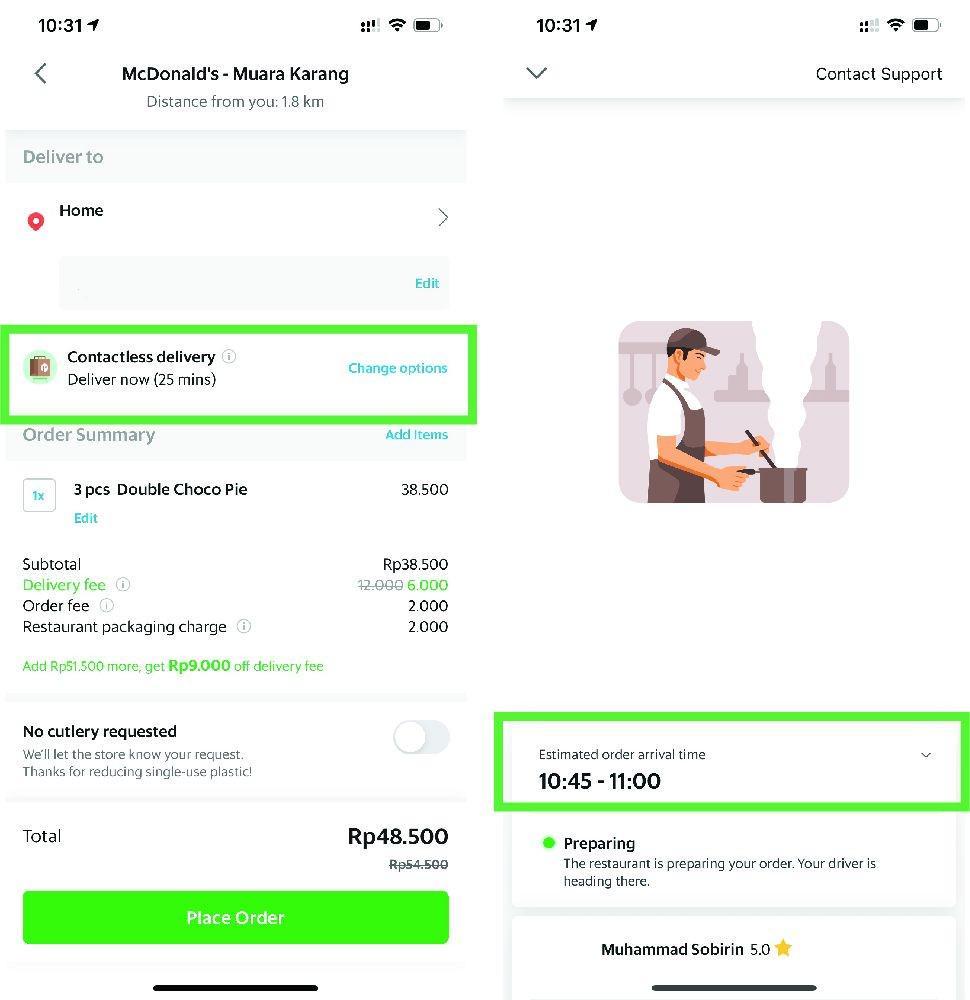Place the order

(235, 918)
